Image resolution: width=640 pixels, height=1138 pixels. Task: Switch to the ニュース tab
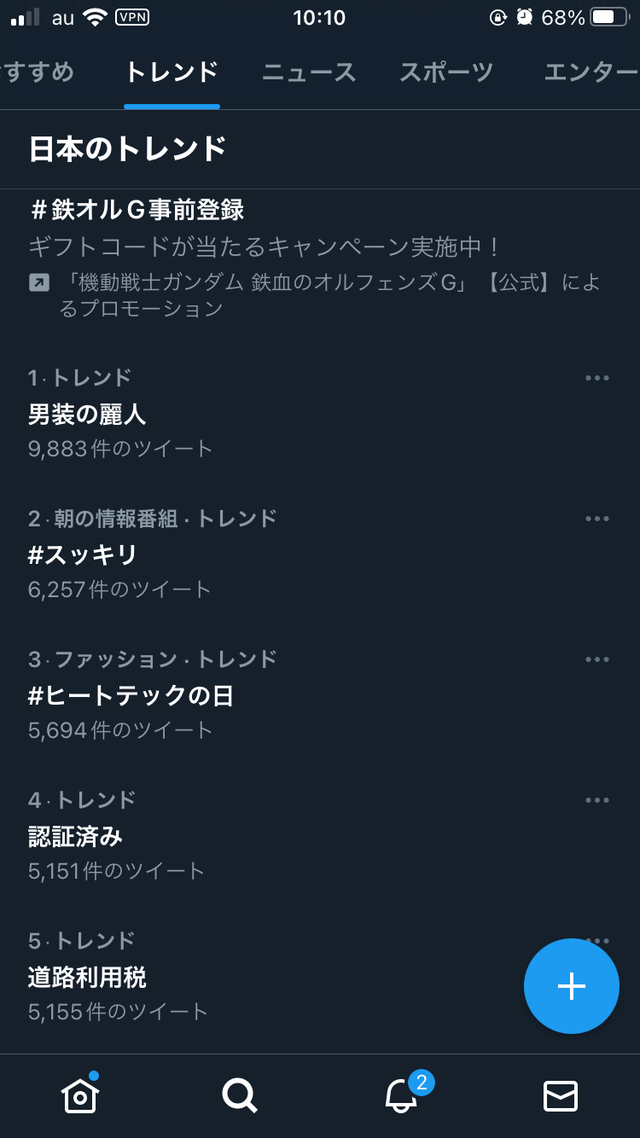(x=308, y=72)
